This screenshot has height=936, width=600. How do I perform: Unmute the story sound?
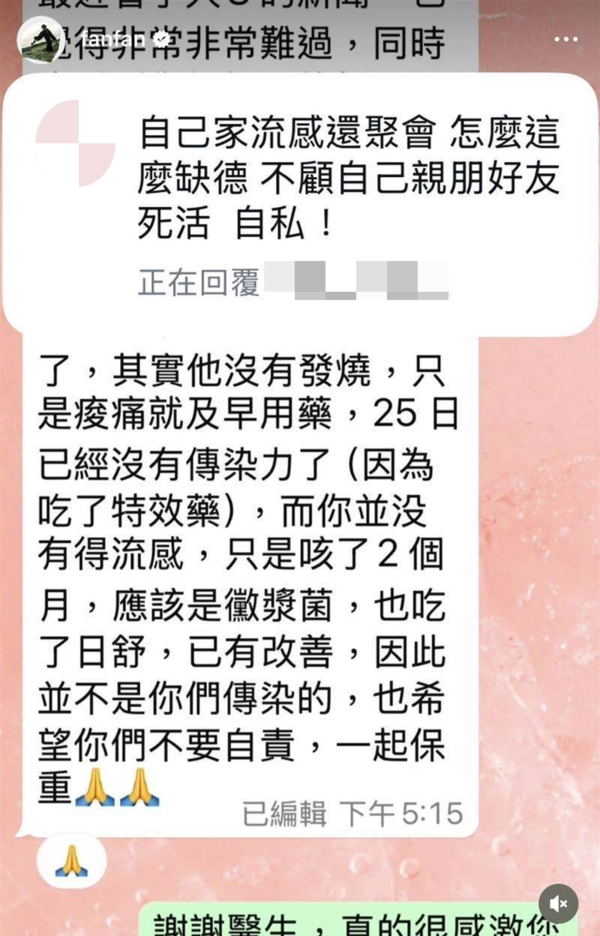click(x=558, y=903)
